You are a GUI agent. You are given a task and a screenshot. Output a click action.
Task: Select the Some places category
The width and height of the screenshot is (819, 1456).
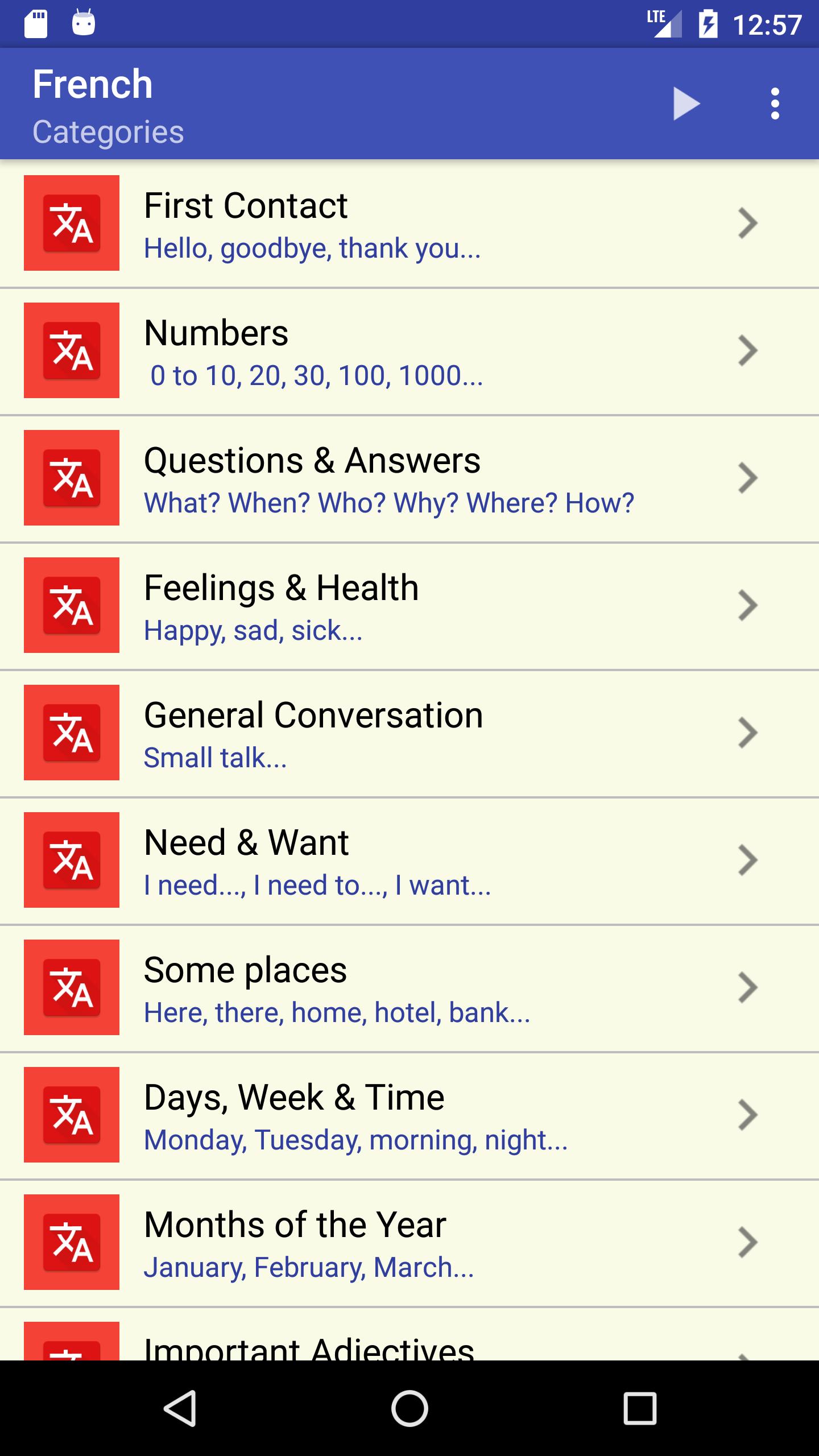click(x=409, y=988)
